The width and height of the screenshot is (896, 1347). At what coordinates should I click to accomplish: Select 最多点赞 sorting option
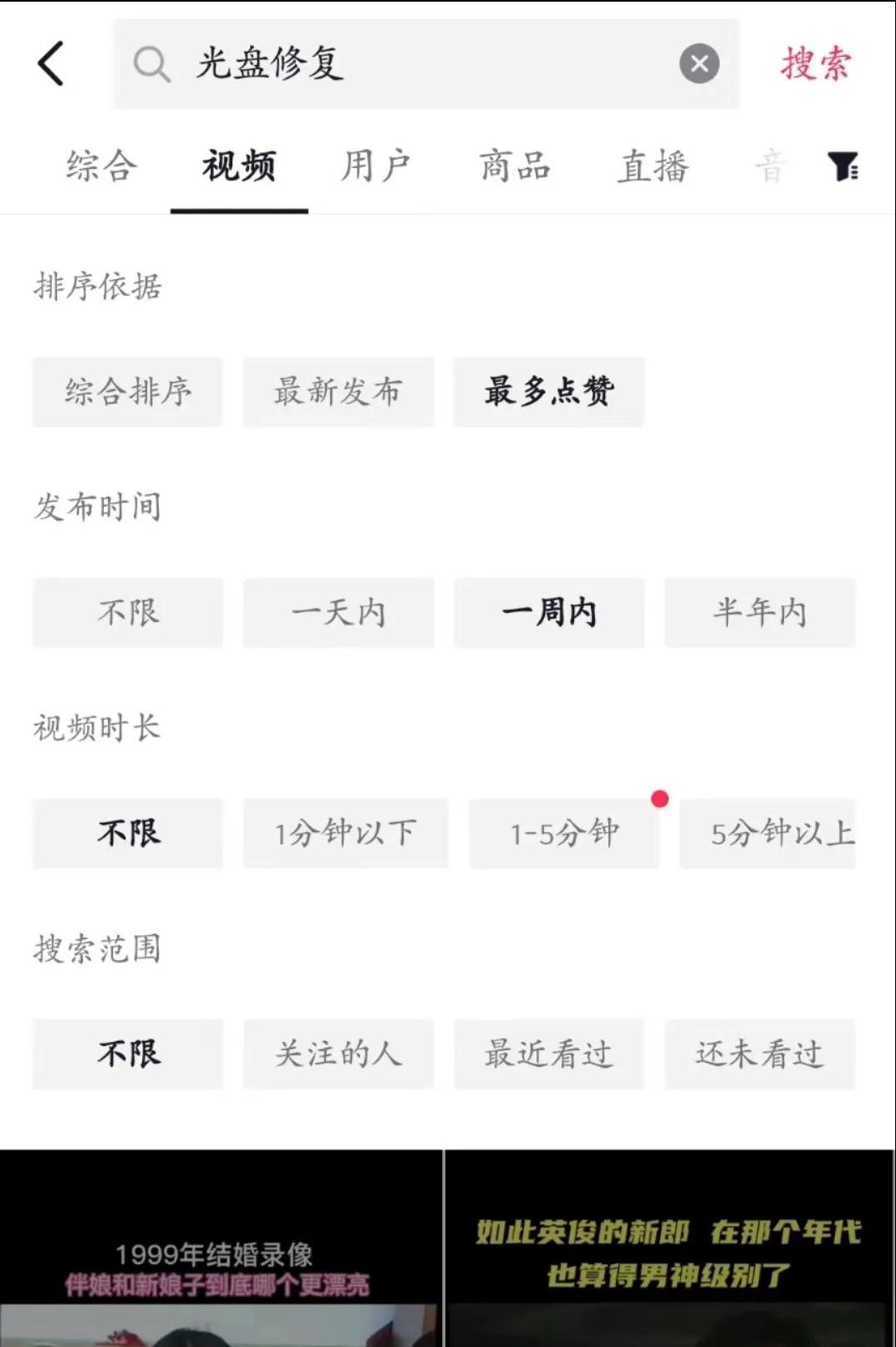[548, 392]
